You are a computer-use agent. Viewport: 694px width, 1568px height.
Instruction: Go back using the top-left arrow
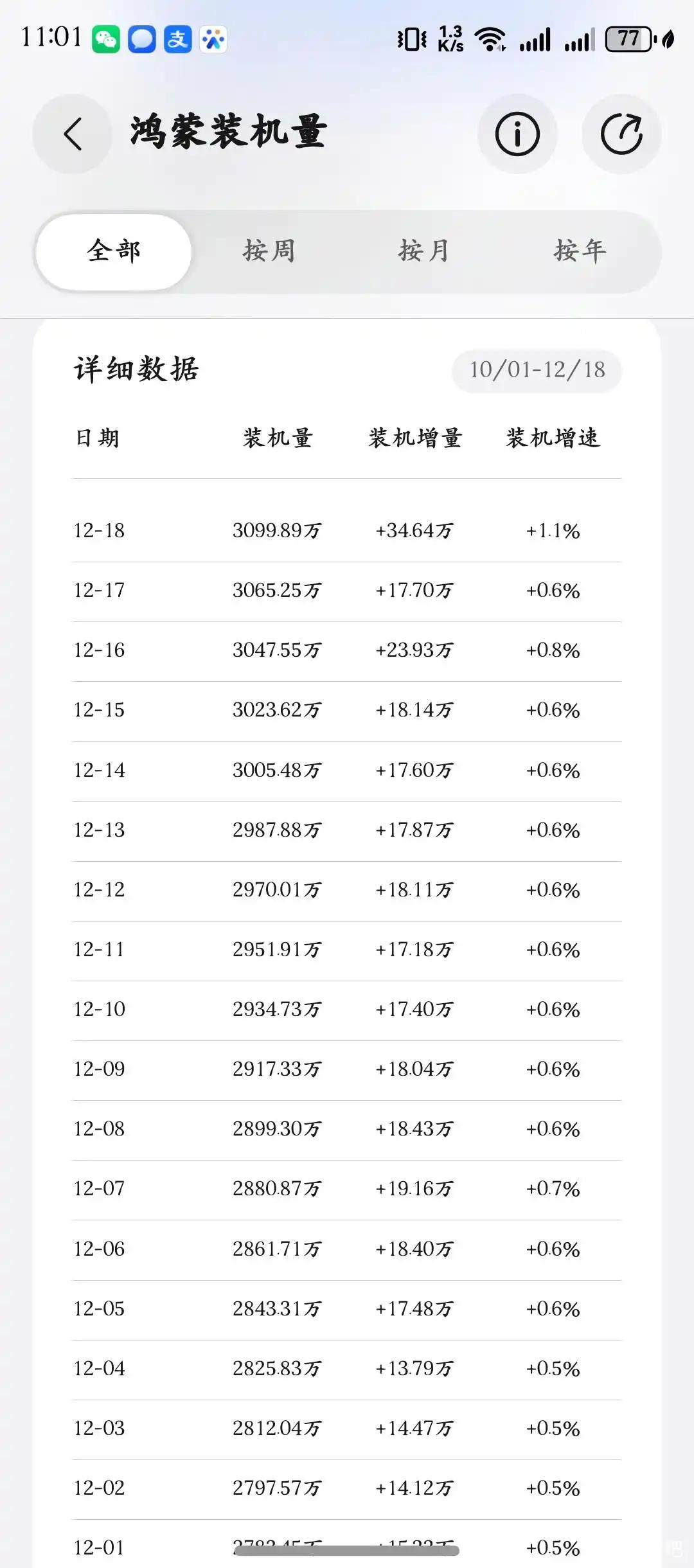(x=73, y=134)
